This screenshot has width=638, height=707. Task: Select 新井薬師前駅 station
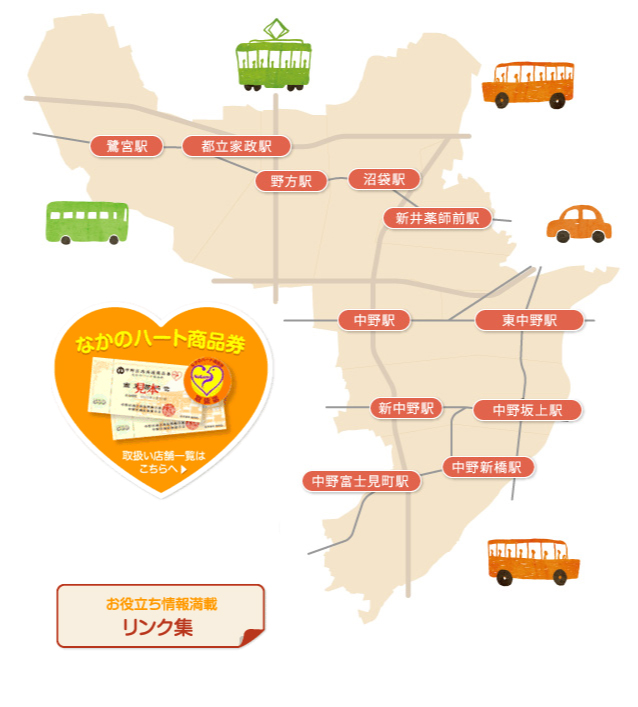coord(437,217)
